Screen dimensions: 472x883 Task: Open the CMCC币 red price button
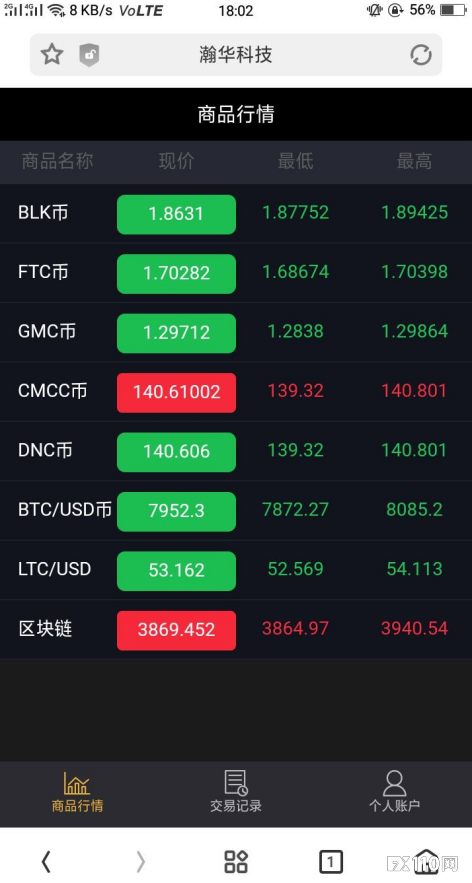[176, 393]
